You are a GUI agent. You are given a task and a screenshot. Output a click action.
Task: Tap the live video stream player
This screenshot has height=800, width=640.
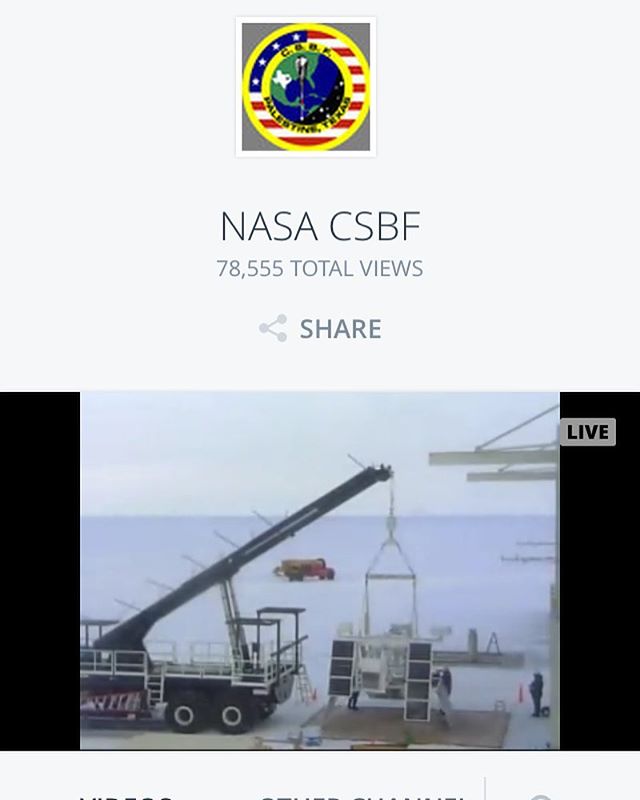click(x=320, y=570)
